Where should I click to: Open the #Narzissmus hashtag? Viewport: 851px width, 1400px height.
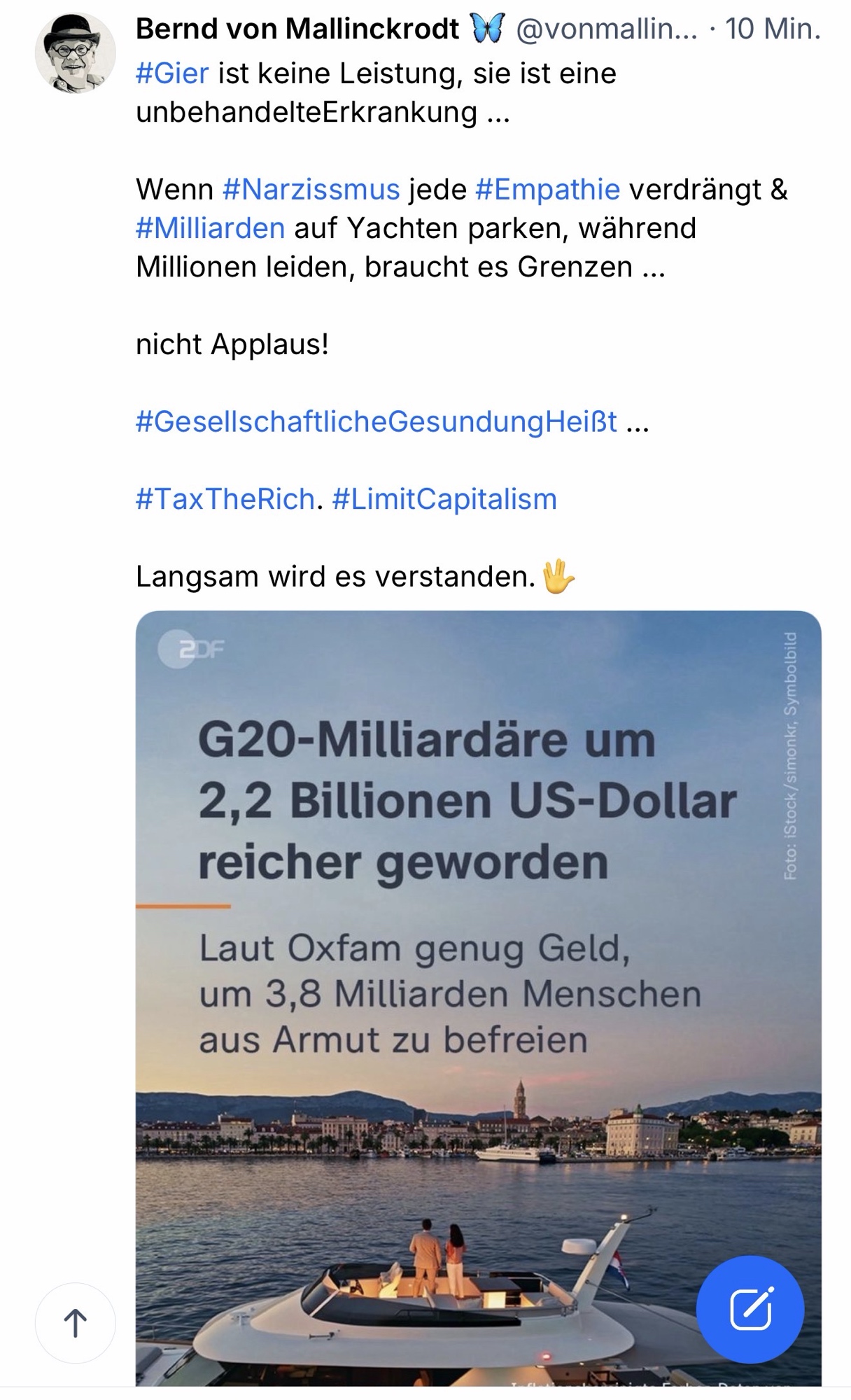311,189
